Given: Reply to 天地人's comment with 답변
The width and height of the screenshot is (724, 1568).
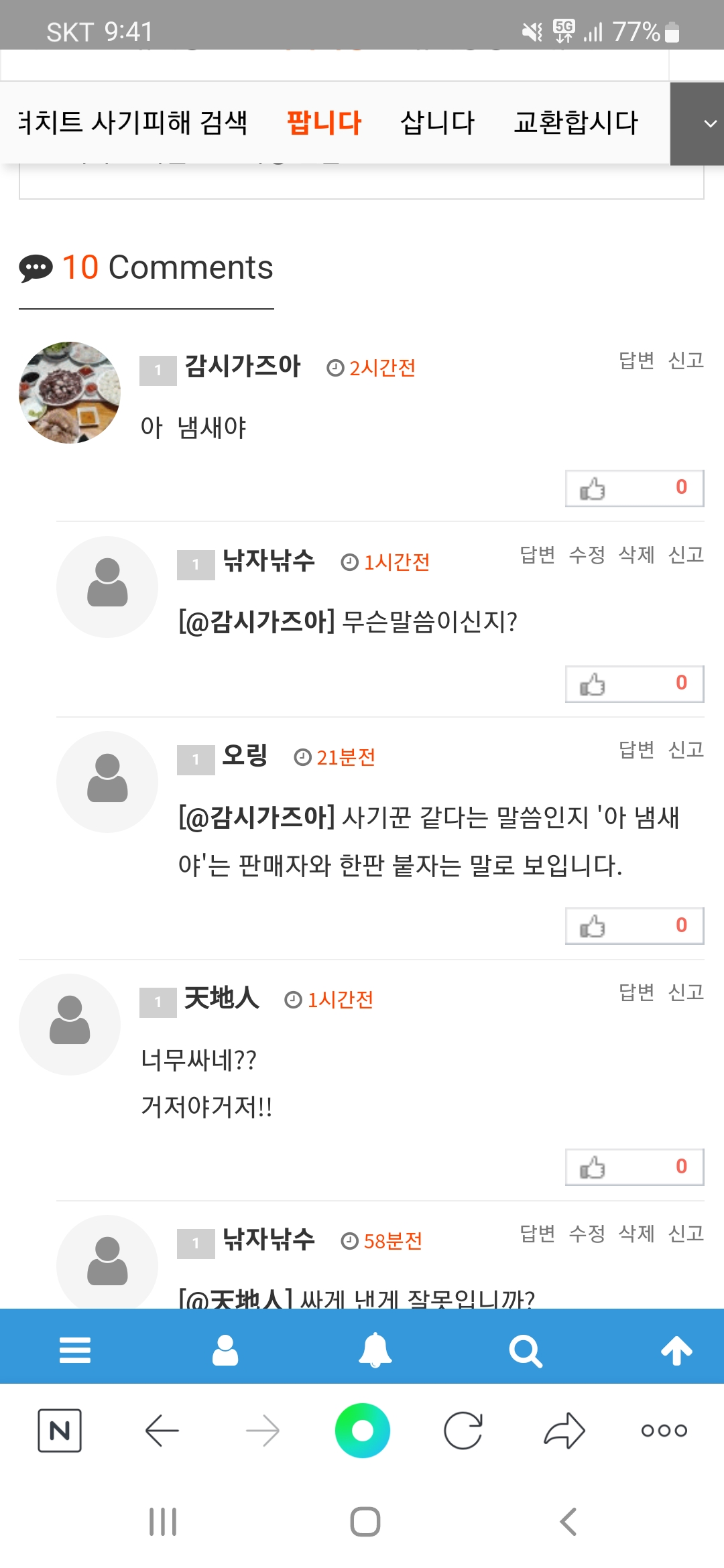Looking at the screenshot, I should point(636,992).
